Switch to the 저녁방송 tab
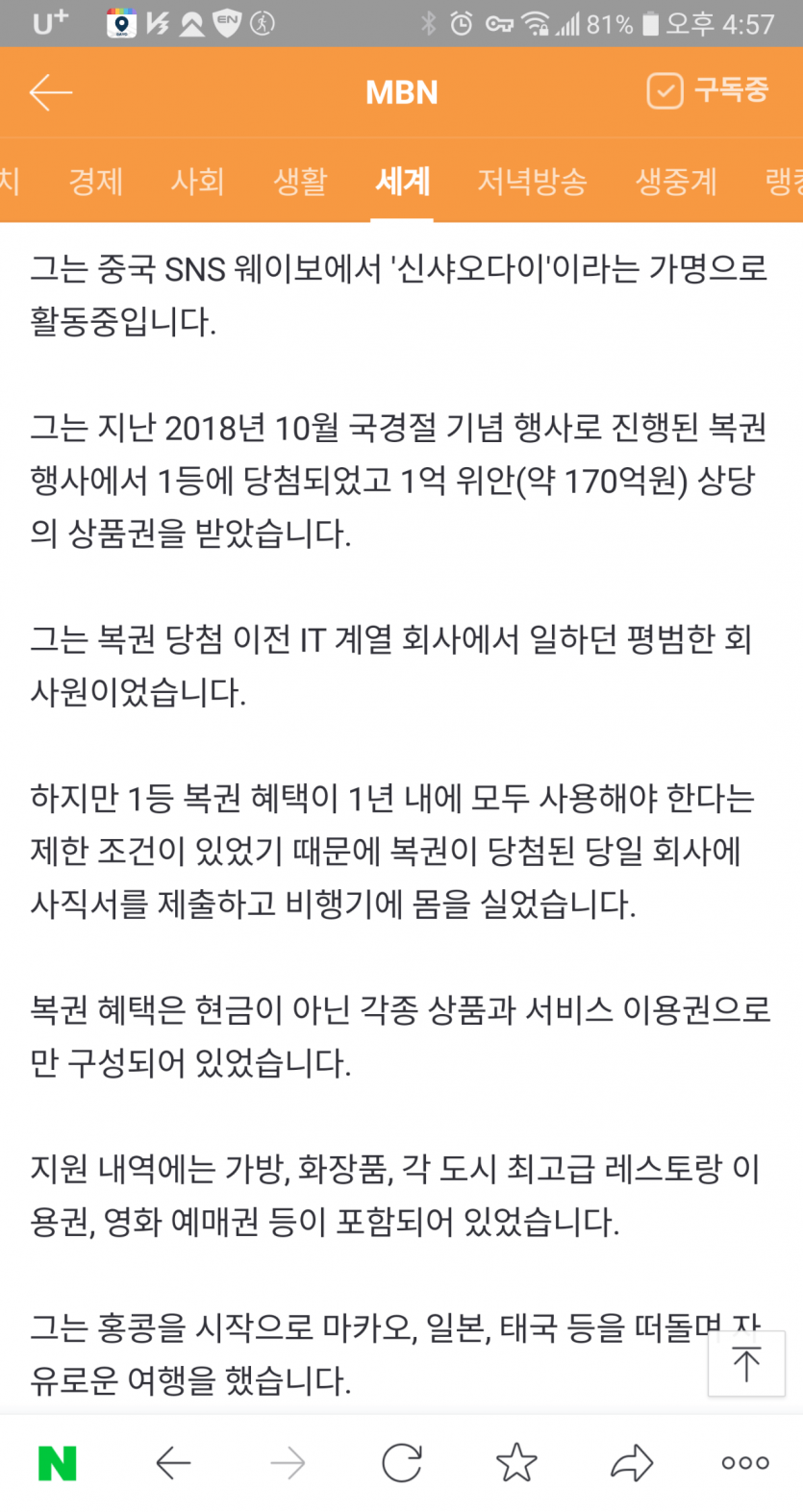The image size is (803, 1512). coord(532,181)
